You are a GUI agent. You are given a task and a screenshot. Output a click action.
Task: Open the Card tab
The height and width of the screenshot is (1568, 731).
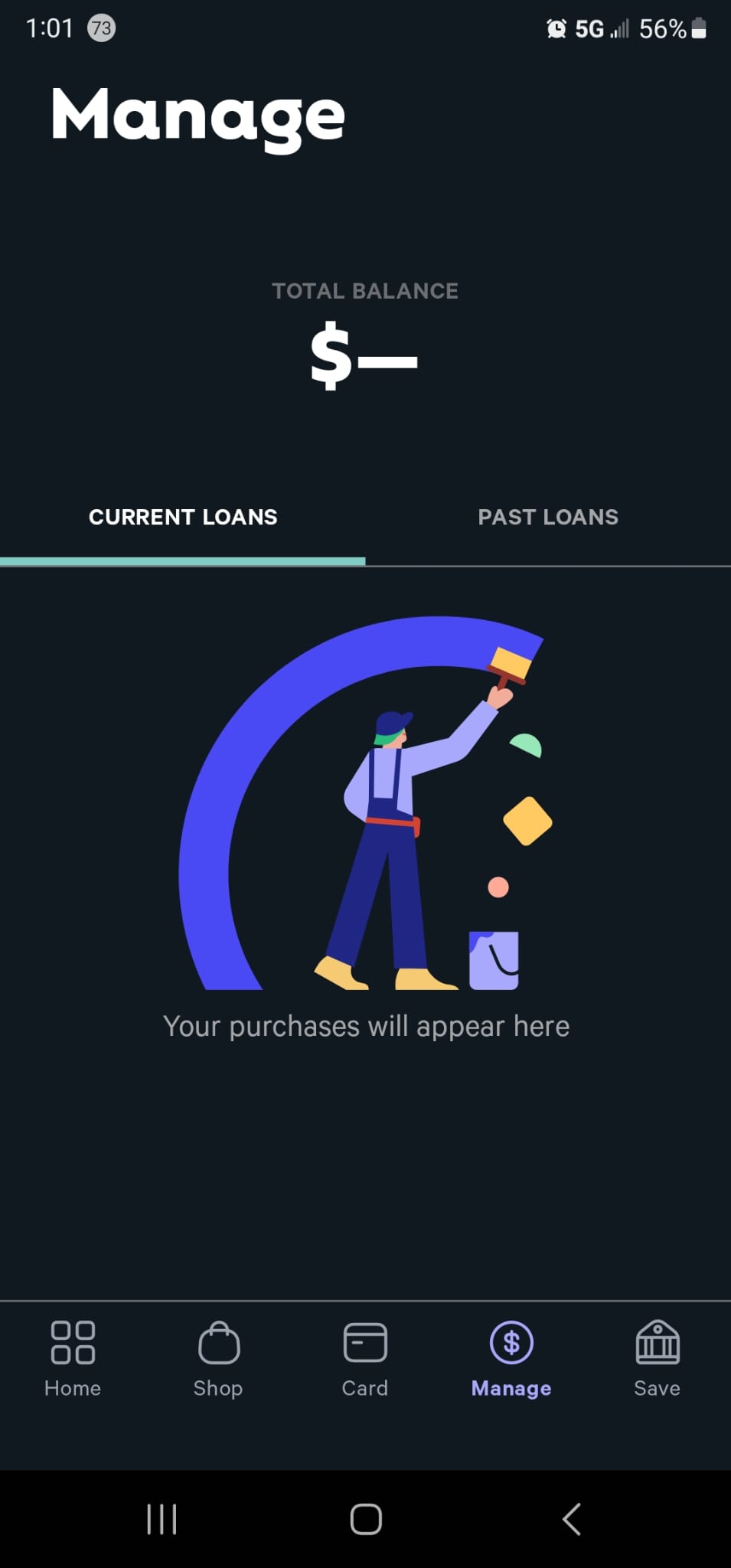coord(365,1358)
